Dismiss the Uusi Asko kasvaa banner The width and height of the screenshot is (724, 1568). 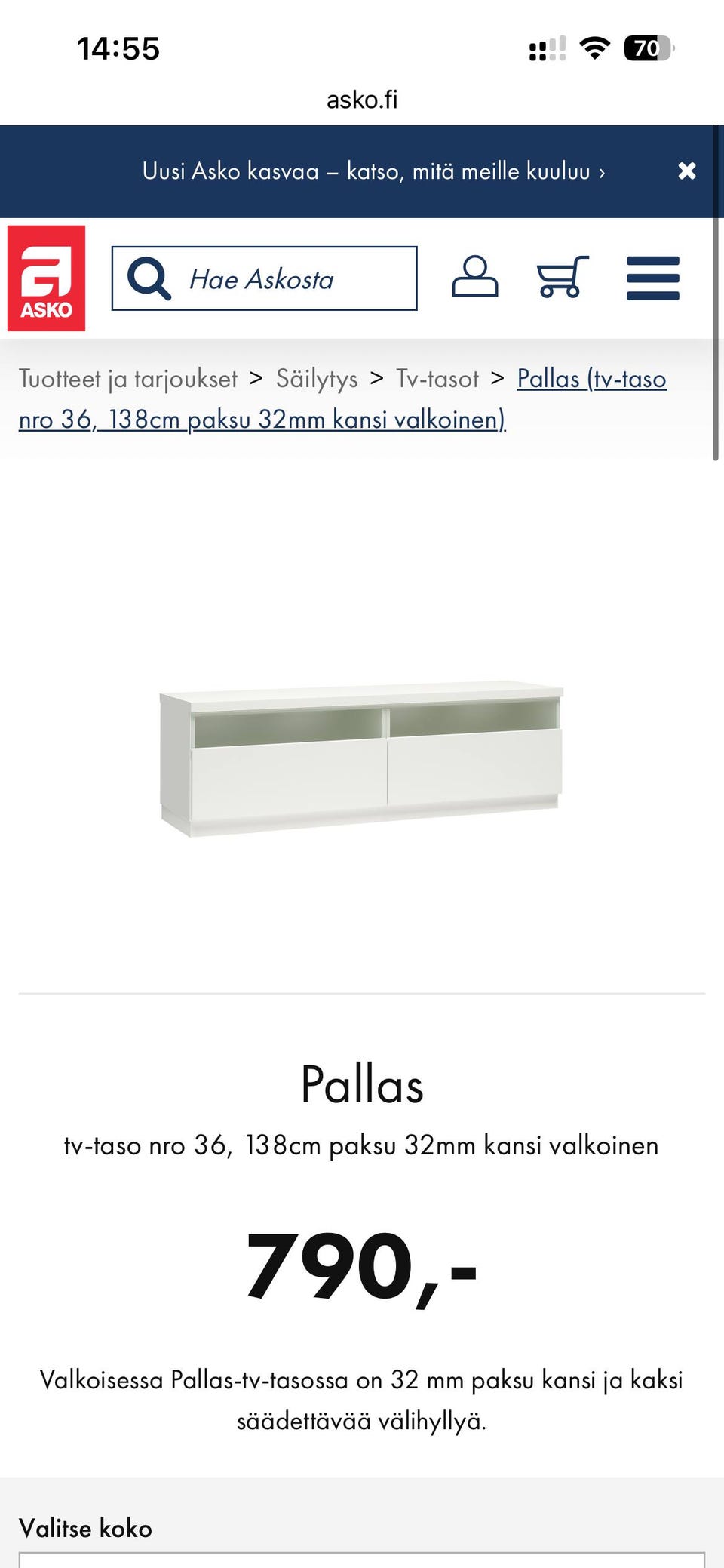(x=686, y=171)
